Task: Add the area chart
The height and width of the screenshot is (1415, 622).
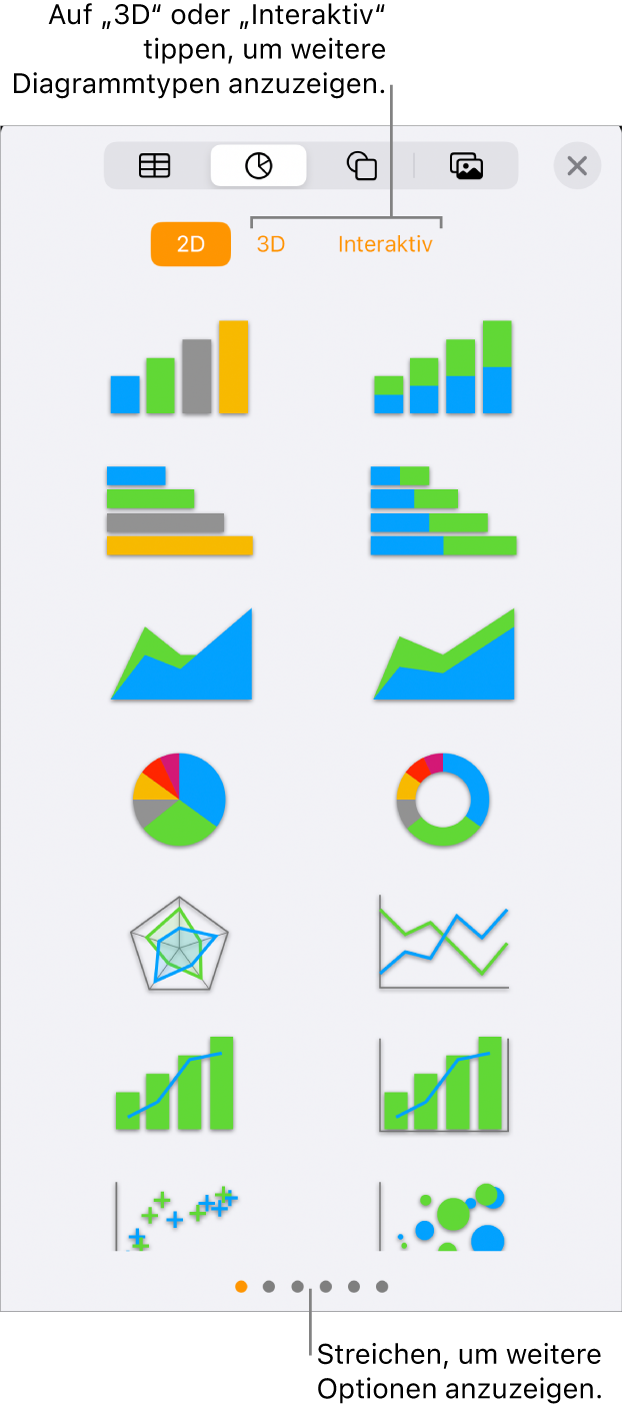Action: click(180, 654)
